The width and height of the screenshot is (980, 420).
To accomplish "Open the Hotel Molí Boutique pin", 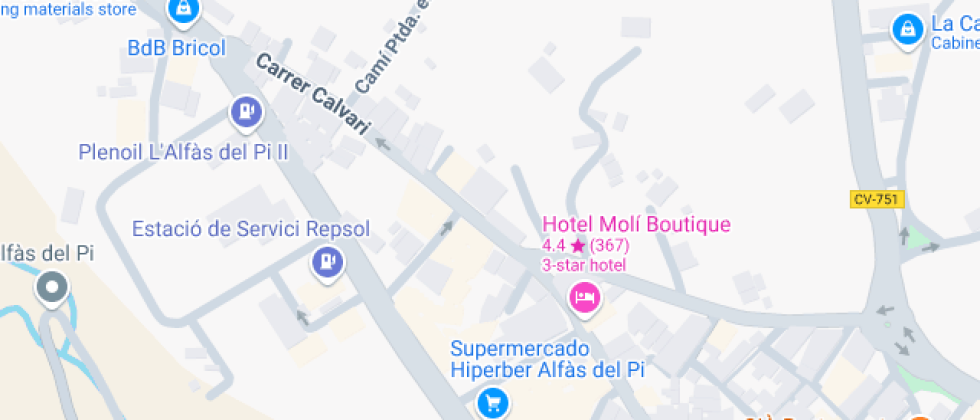I will (x=584, y=297).
